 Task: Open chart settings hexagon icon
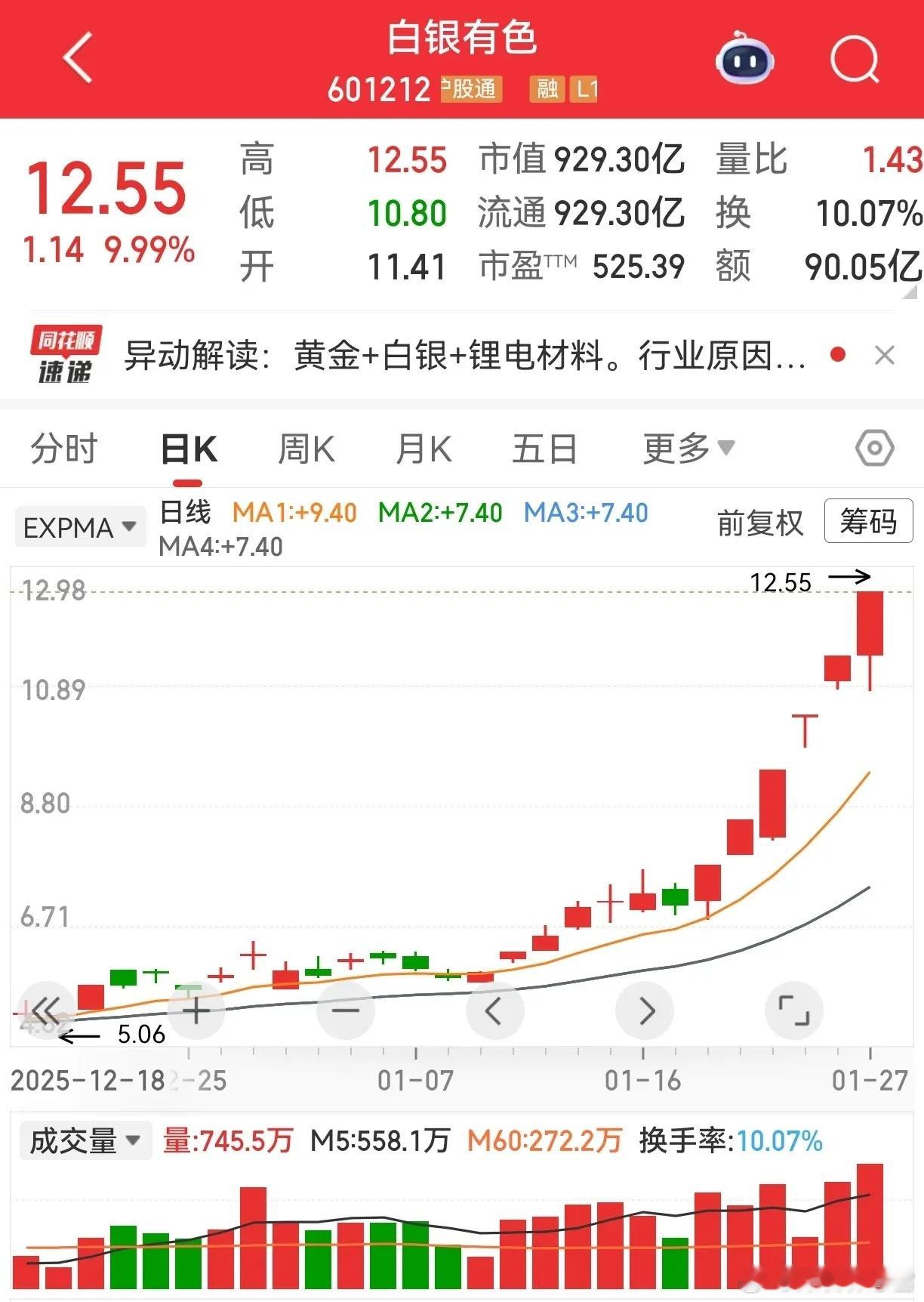[875, 449]
